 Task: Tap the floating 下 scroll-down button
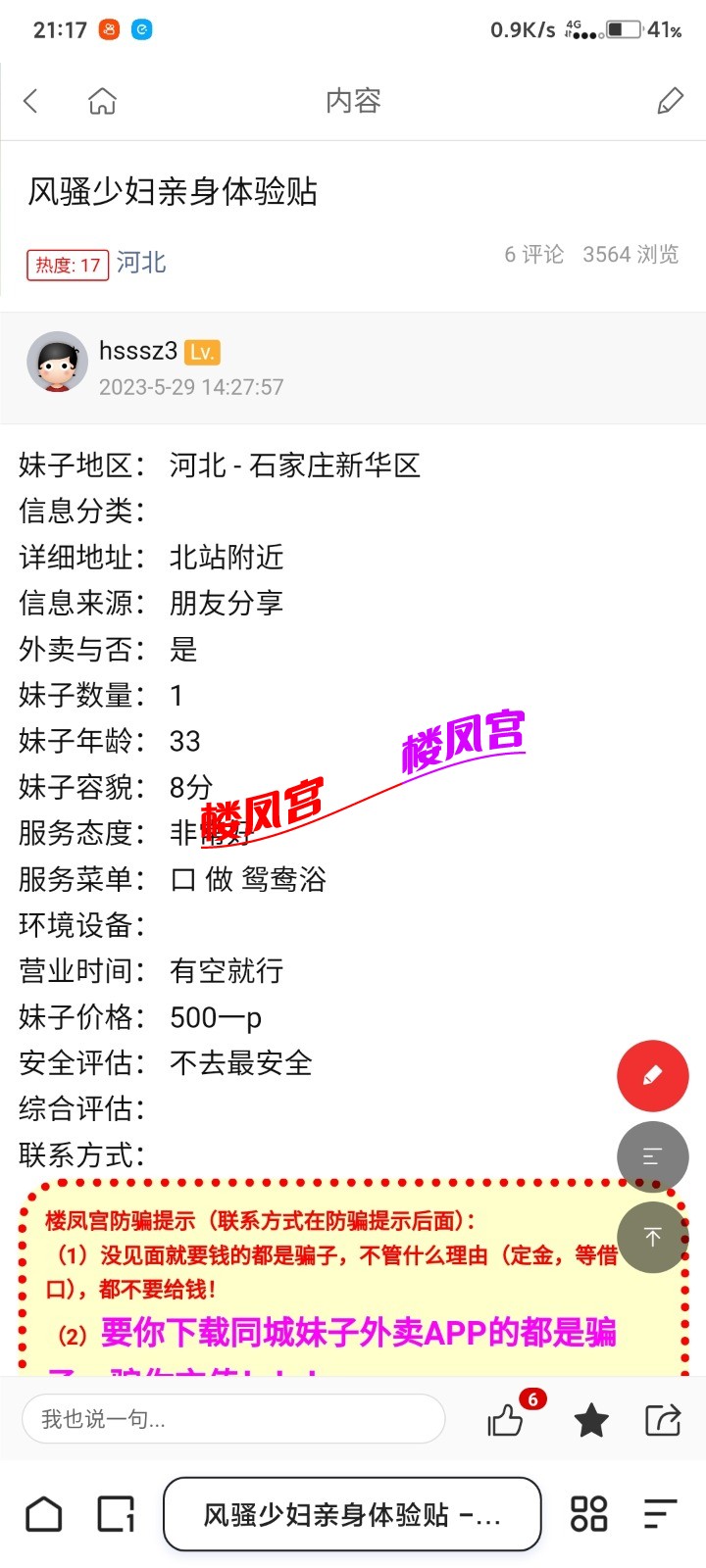pyautogui.click(x=653, y=1237)
